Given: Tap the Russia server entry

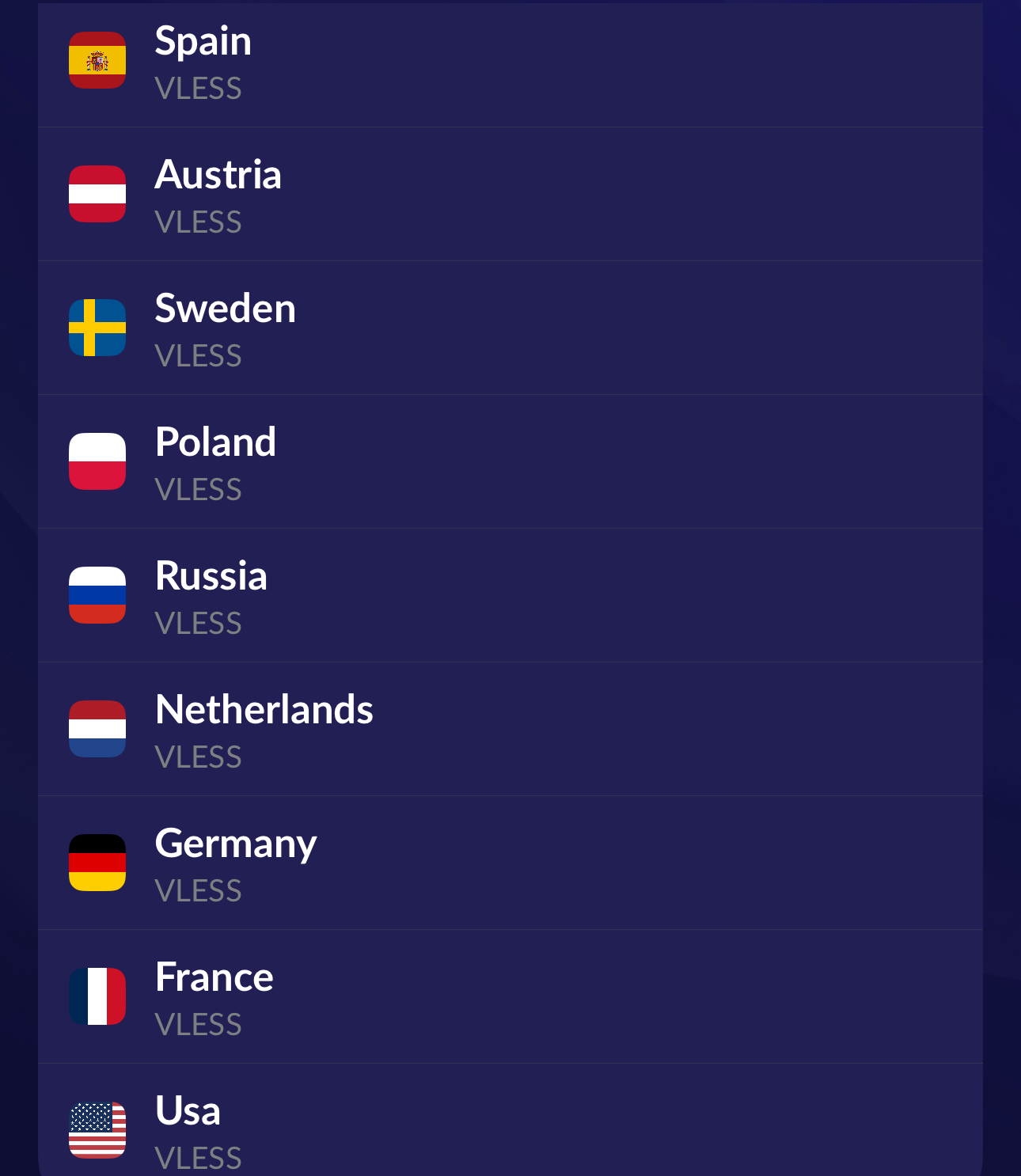Looking at the screenshot, I should pyautogui.click(x=510, y=596).
